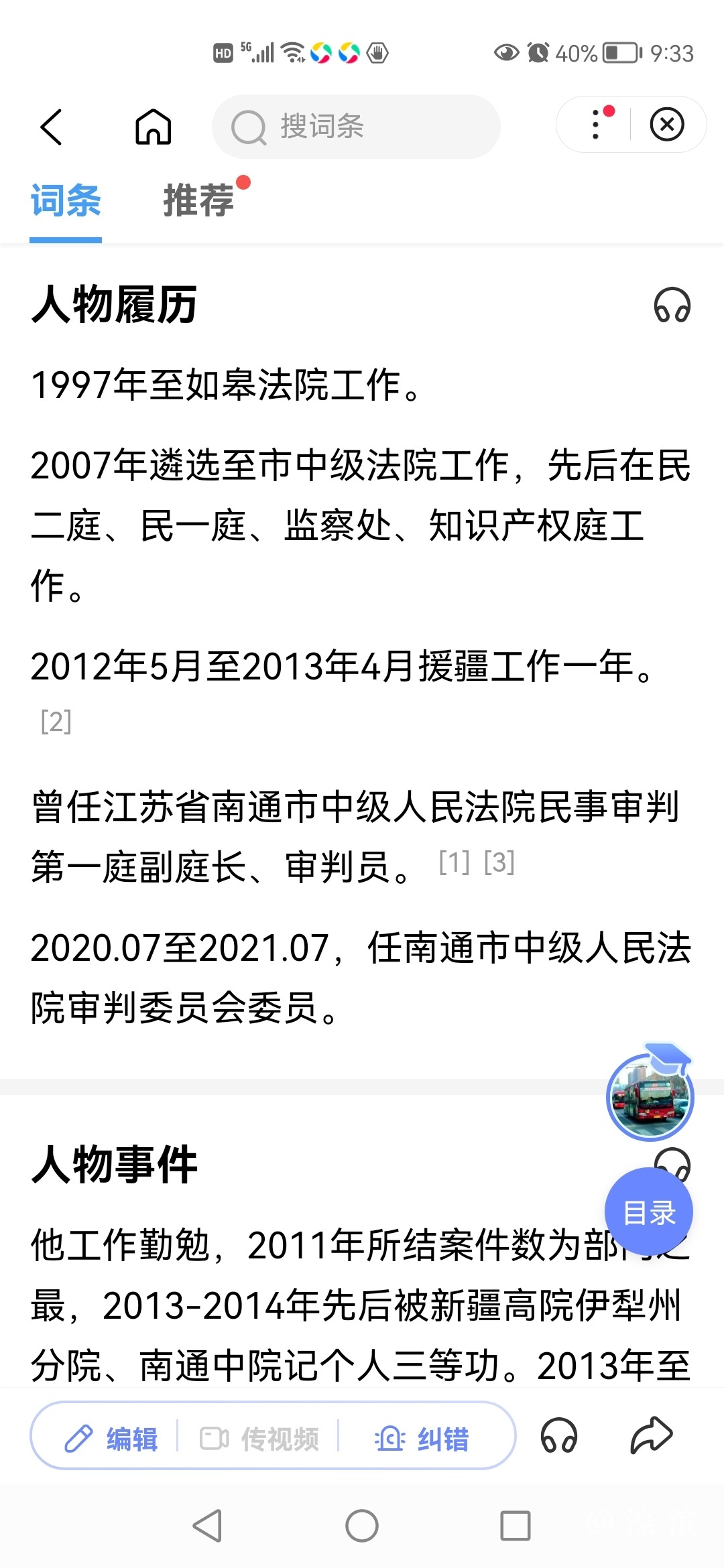Listen to the 人物履历 section audio
The image size is (724, 1568).
coord(672,306)
